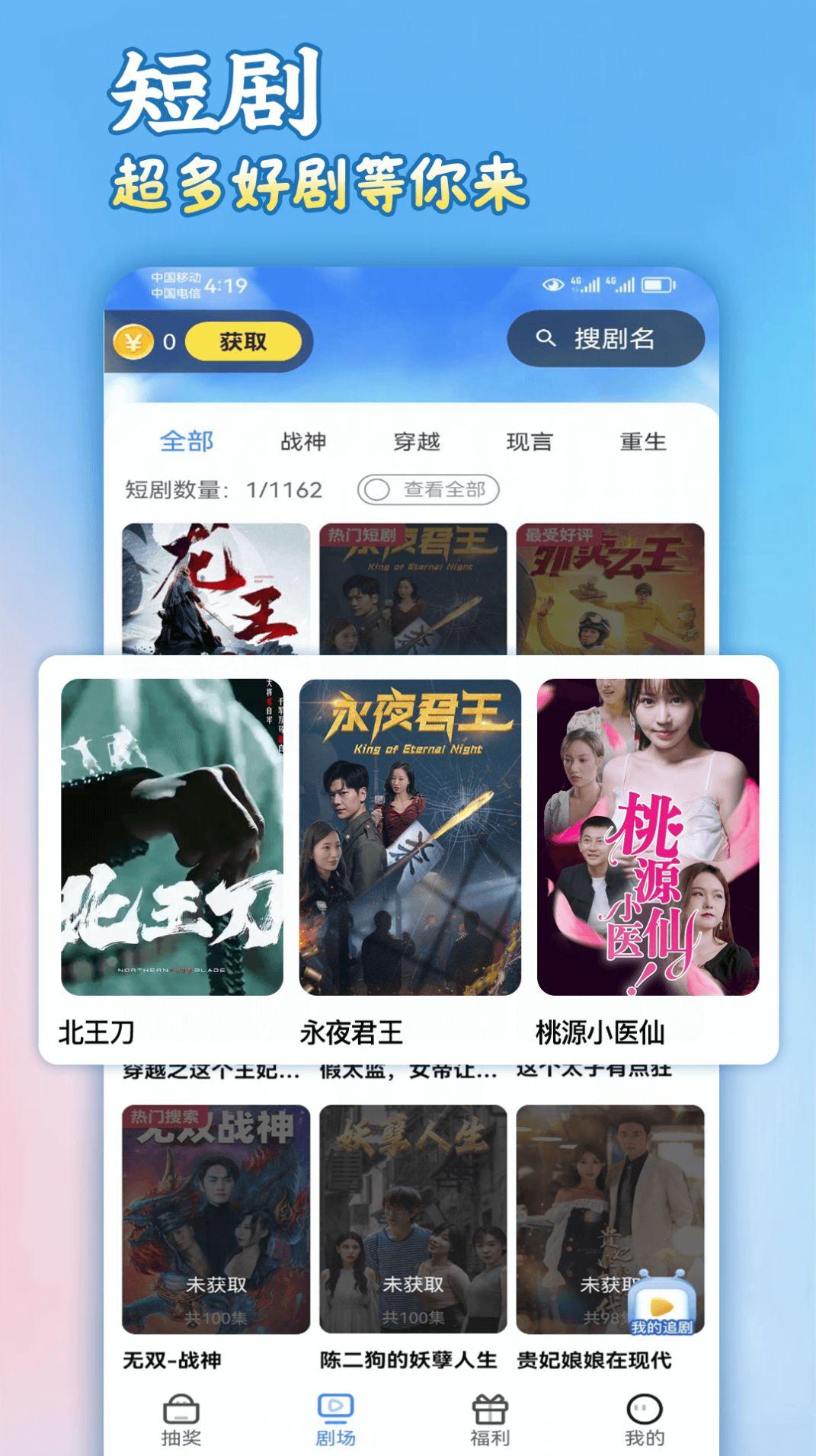Select the 重生 category tab
Viewport: 816px width, 1456px height.
(x=645, y=439)
